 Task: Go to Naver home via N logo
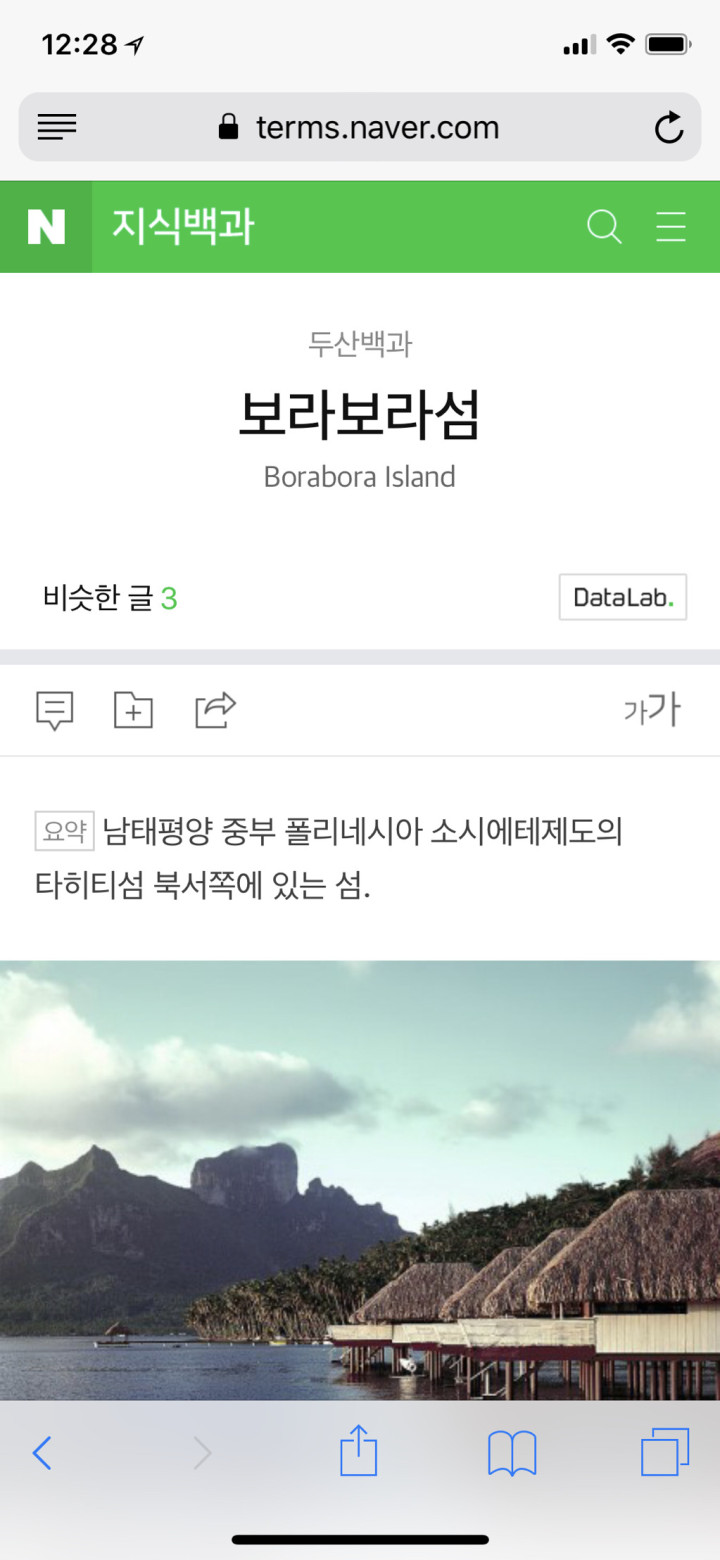(46, 227)
